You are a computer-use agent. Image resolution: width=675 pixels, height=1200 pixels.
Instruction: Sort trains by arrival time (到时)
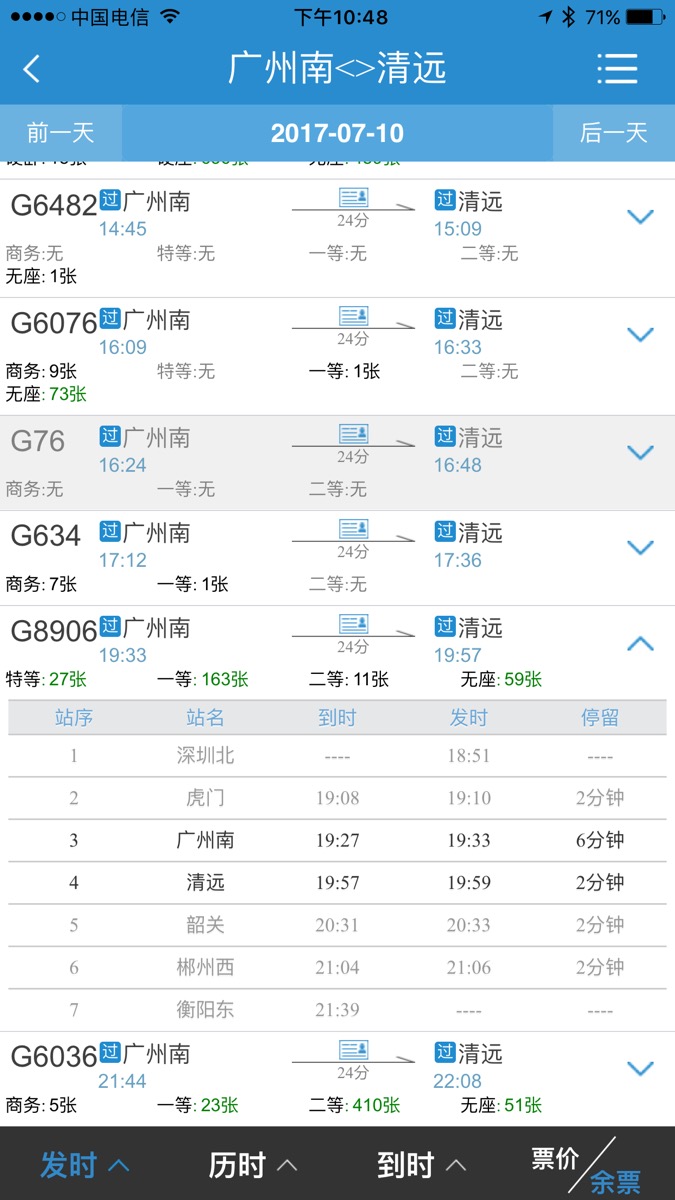pos(422,1165)
